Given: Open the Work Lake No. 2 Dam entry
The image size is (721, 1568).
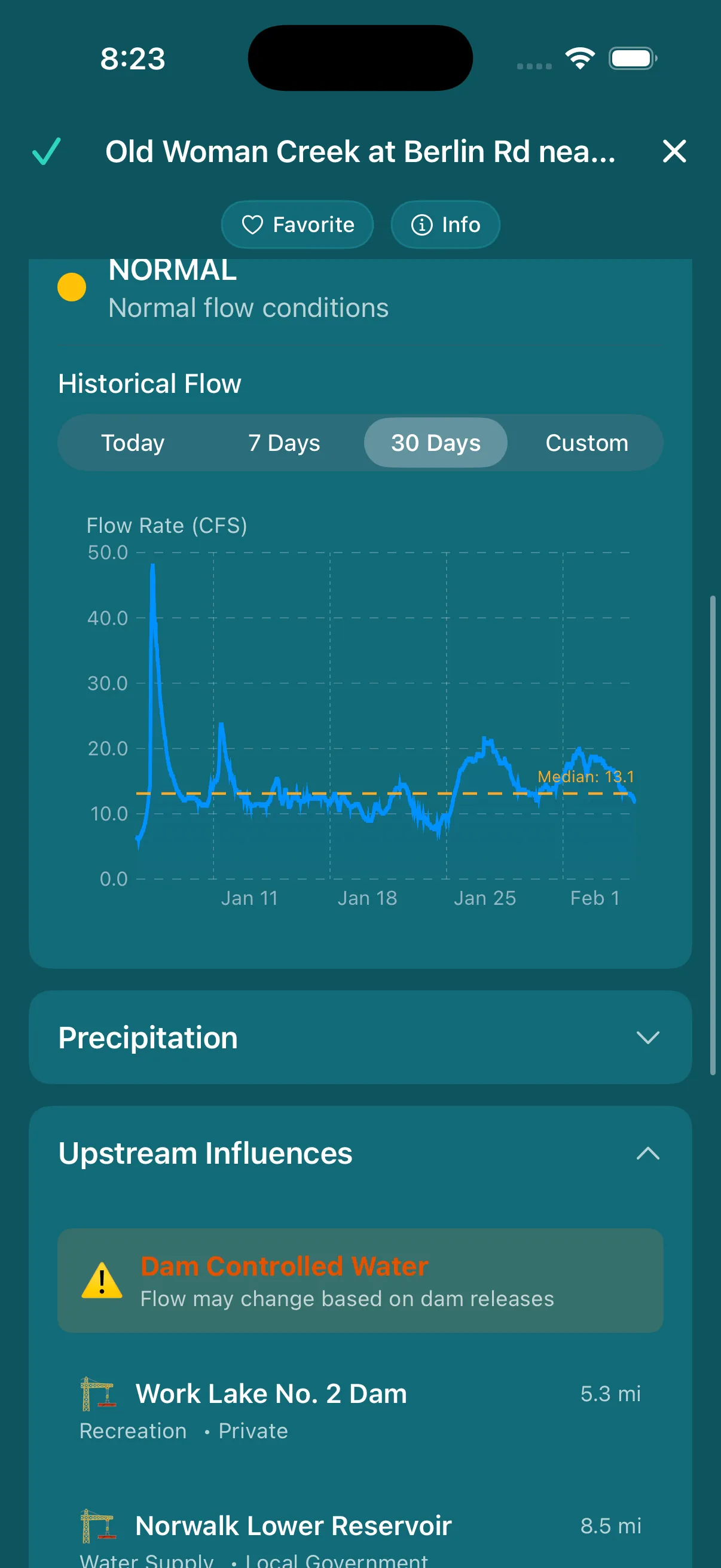Looking at the screenshot, I should pos(271,1393).
